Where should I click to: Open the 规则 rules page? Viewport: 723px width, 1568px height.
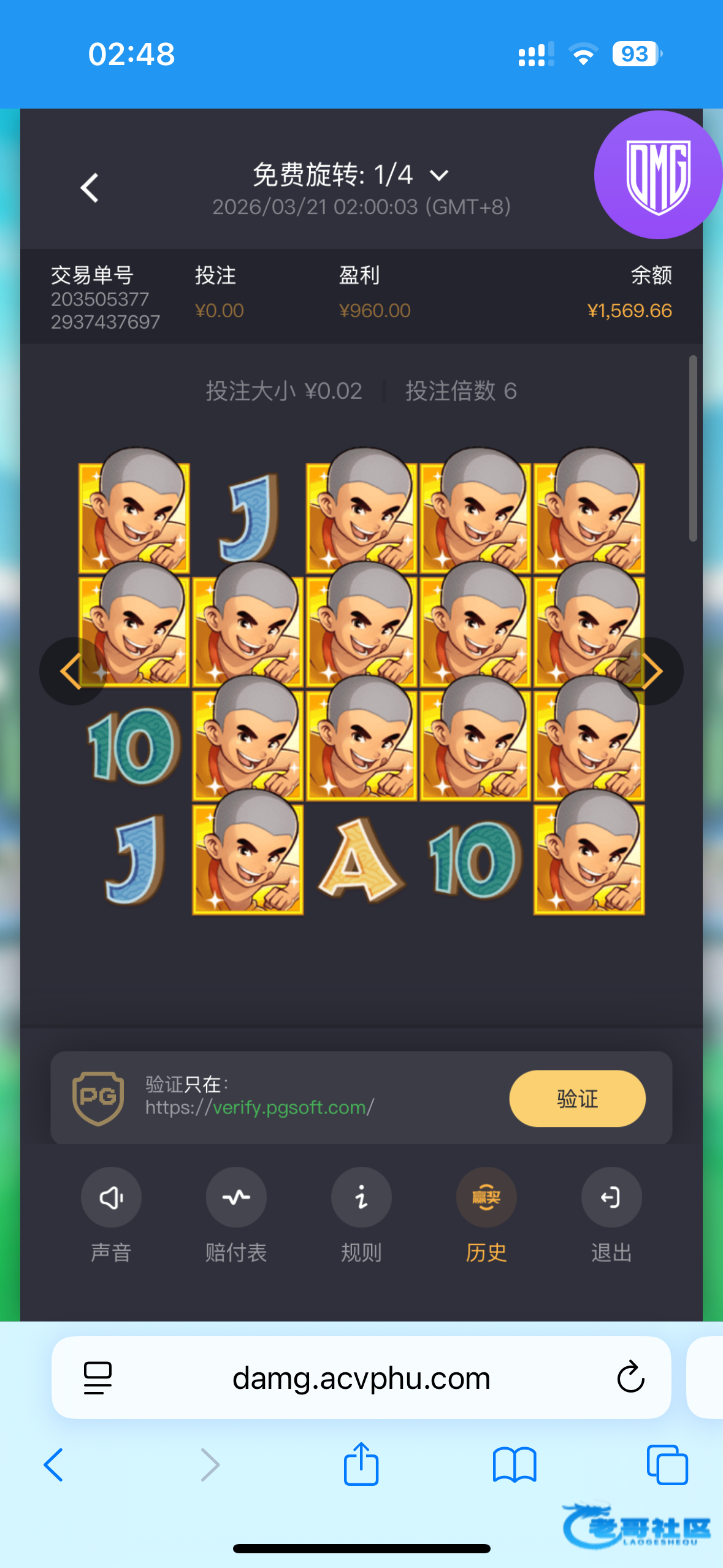(x=361, y=1197)
